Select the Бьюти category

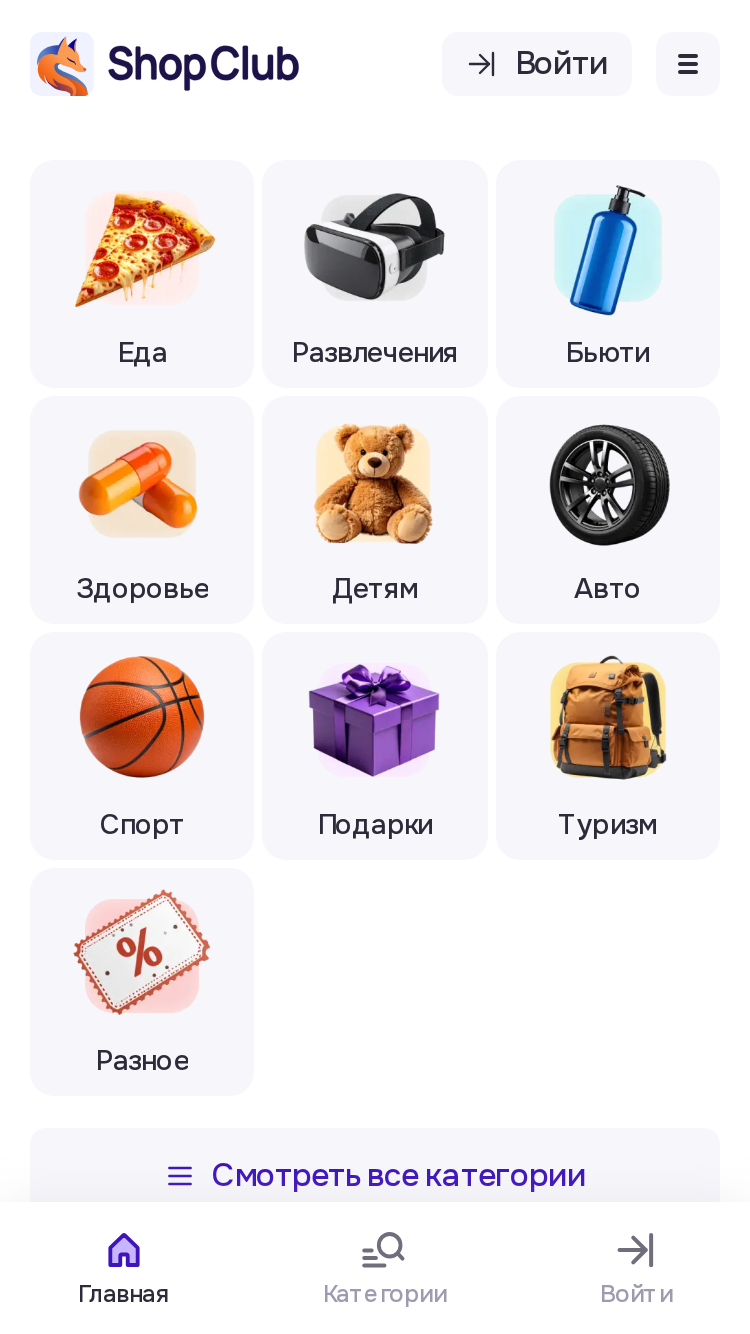tap(608, 274)
